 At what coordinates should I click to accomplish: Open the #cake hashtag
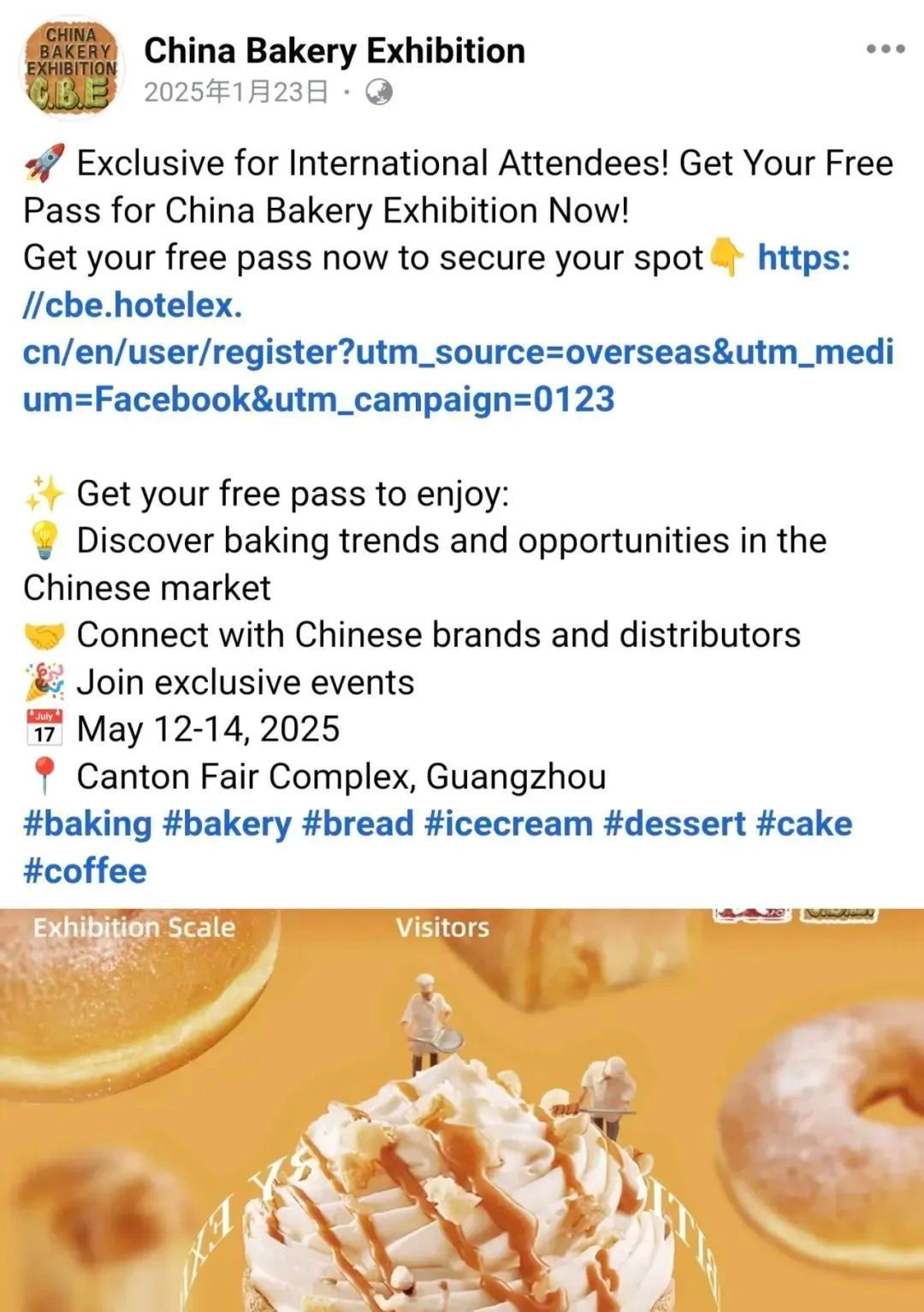pos(804,824)
